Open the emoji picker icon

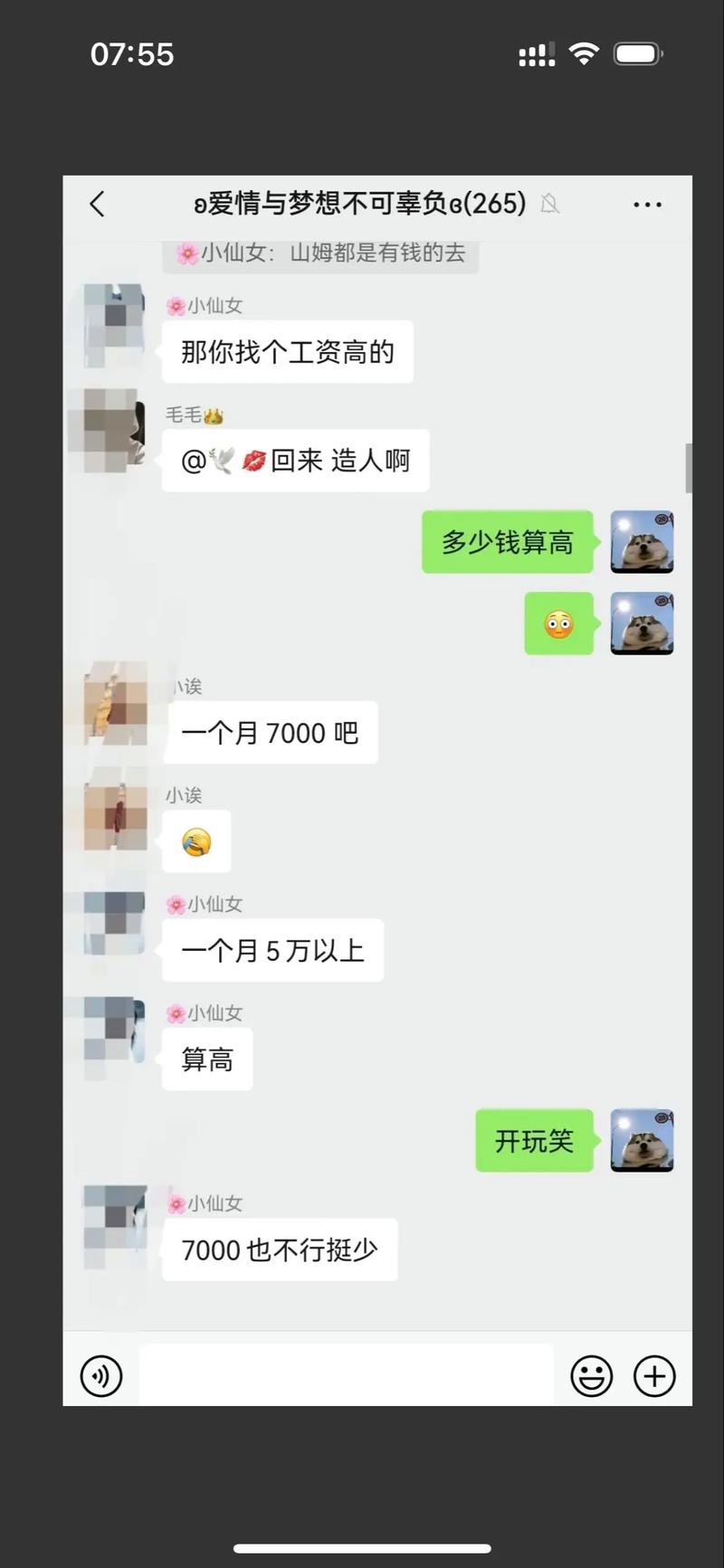click(591, 1375)
